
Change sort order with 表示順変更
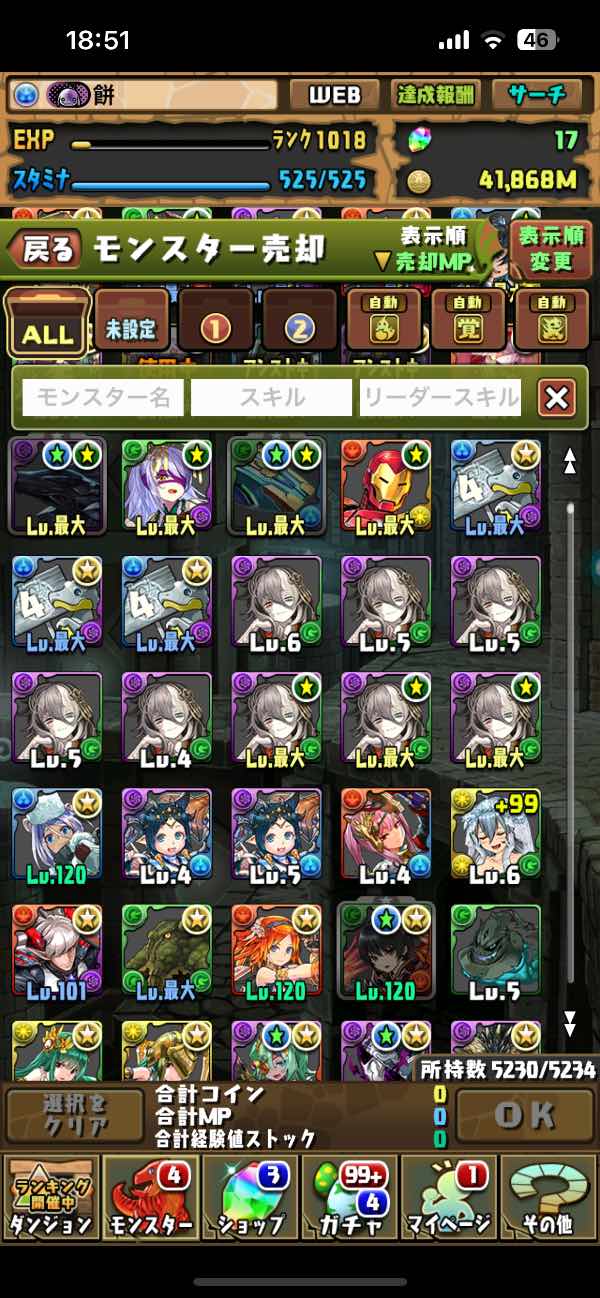(x=551, y=249)
